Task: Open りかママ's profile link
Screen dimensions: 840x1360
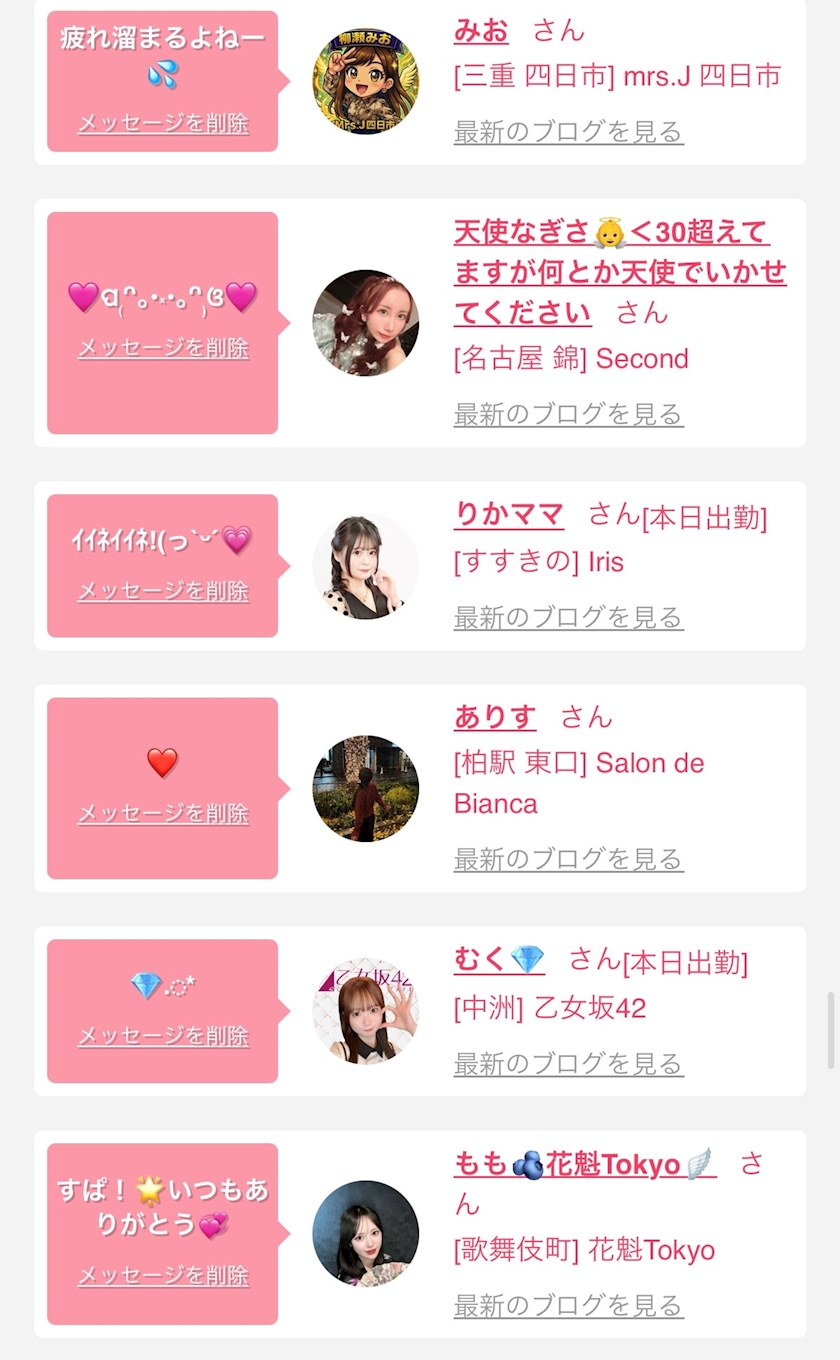Action: tap(509, 515)
